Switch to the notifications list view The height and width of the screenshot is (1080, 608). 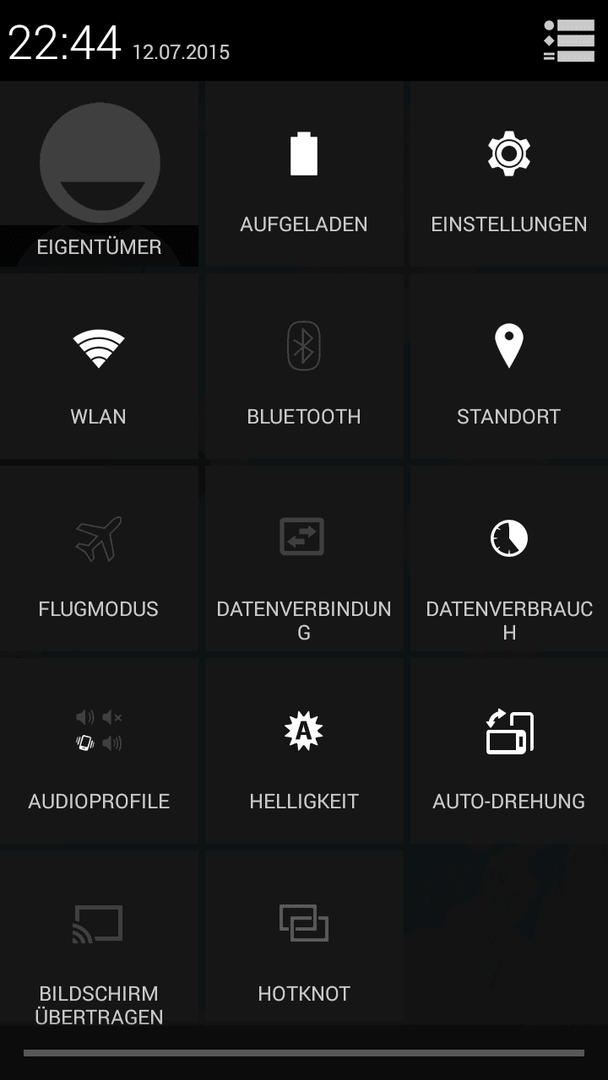pyautogui.click(x=569, y=41)
